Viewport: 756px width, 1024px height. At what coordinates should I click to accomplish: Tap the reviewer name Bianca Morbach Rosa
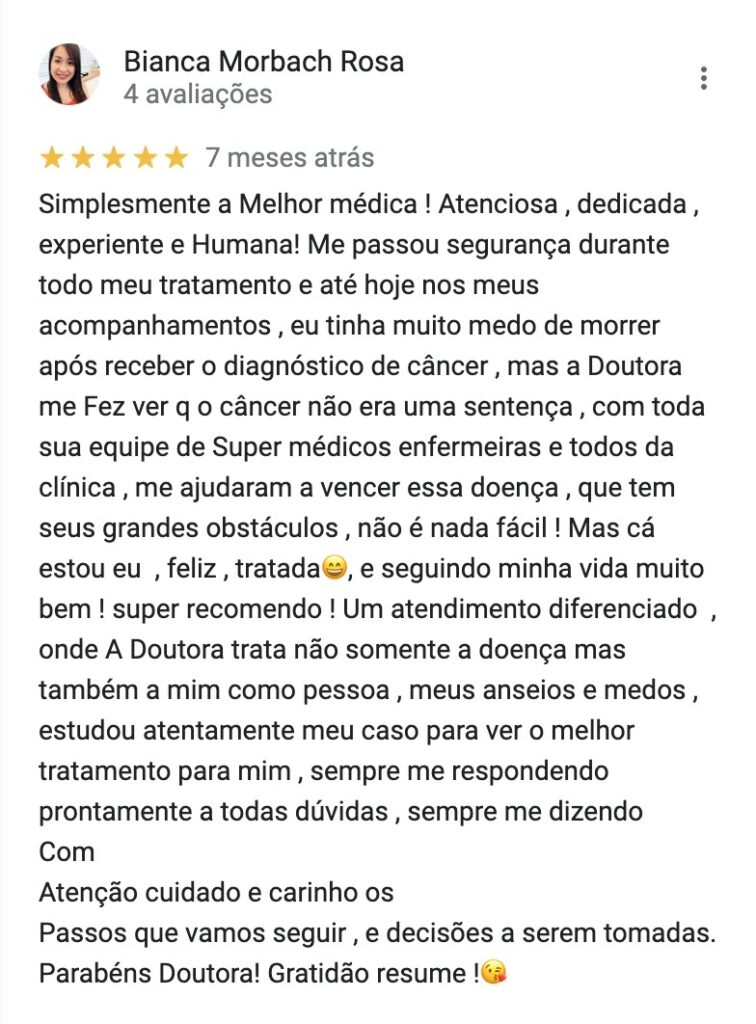(x=264, y=61)
